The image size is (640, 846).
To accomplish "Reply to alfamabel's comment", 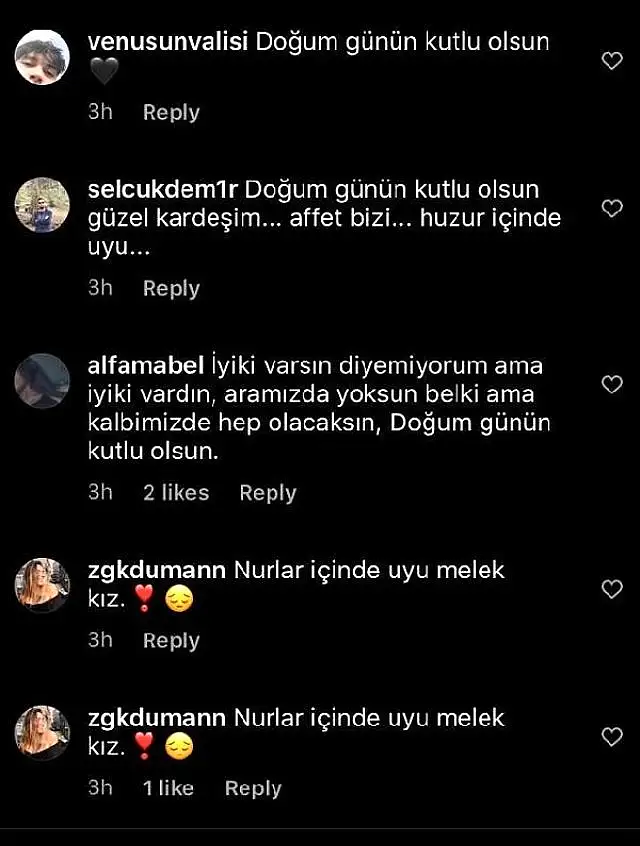I will pyautogui.click(x=268, y=493).
